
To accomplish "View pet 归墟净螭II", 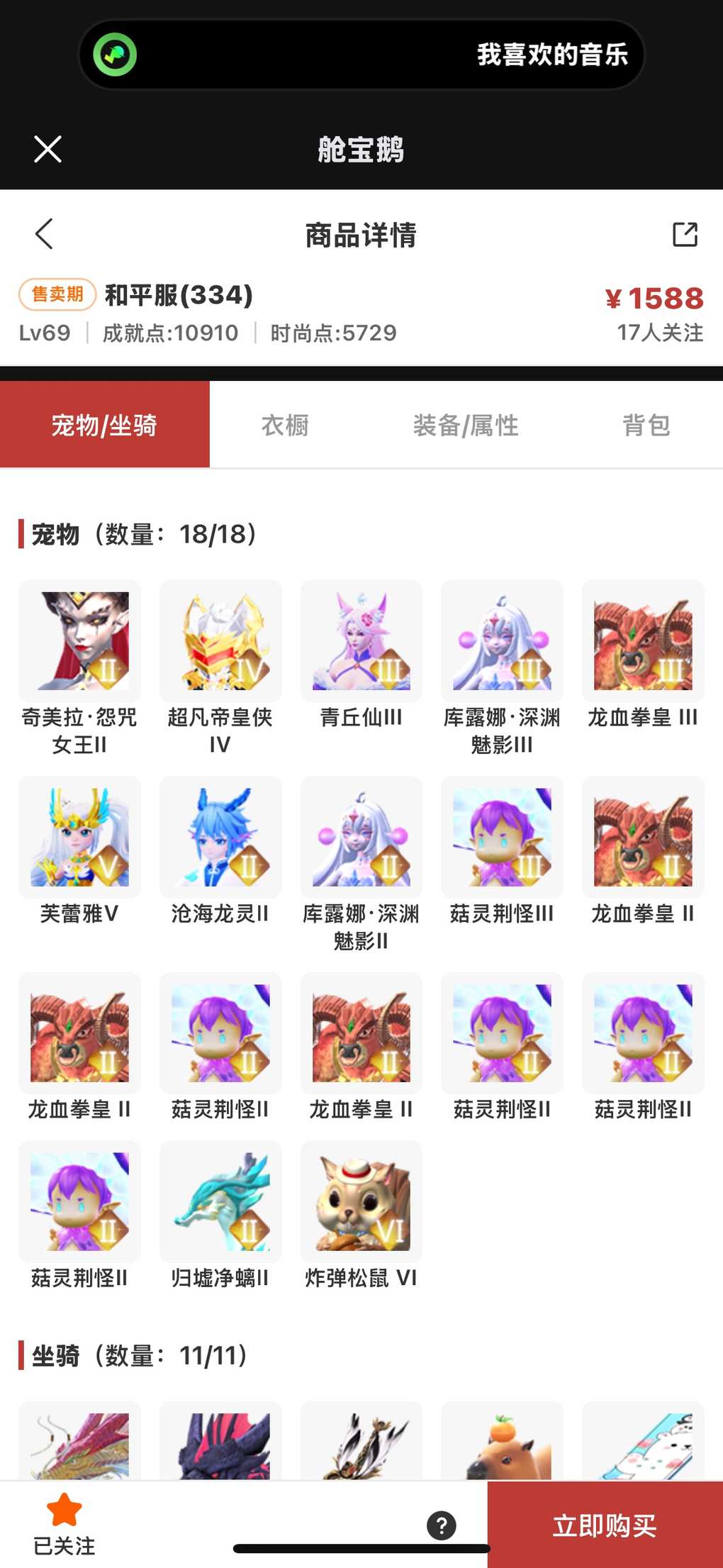I will (220, 1201).
